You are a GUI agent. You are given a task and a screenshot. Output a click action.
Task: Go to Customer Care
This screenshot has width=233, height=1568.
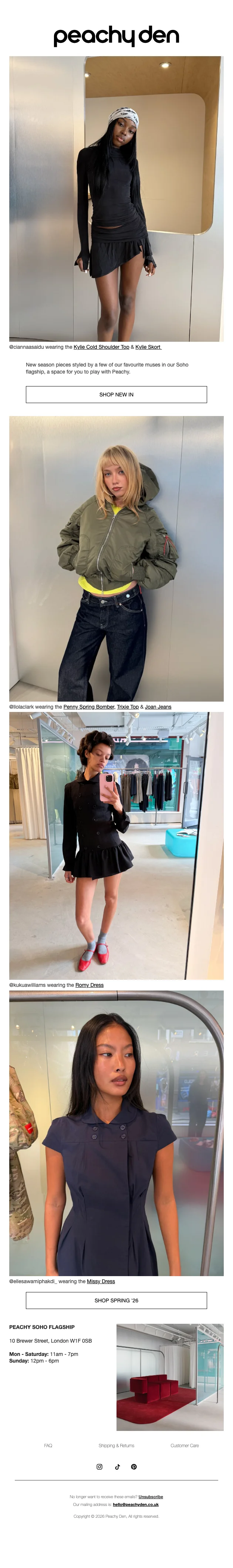click(x=185, y=1446)
